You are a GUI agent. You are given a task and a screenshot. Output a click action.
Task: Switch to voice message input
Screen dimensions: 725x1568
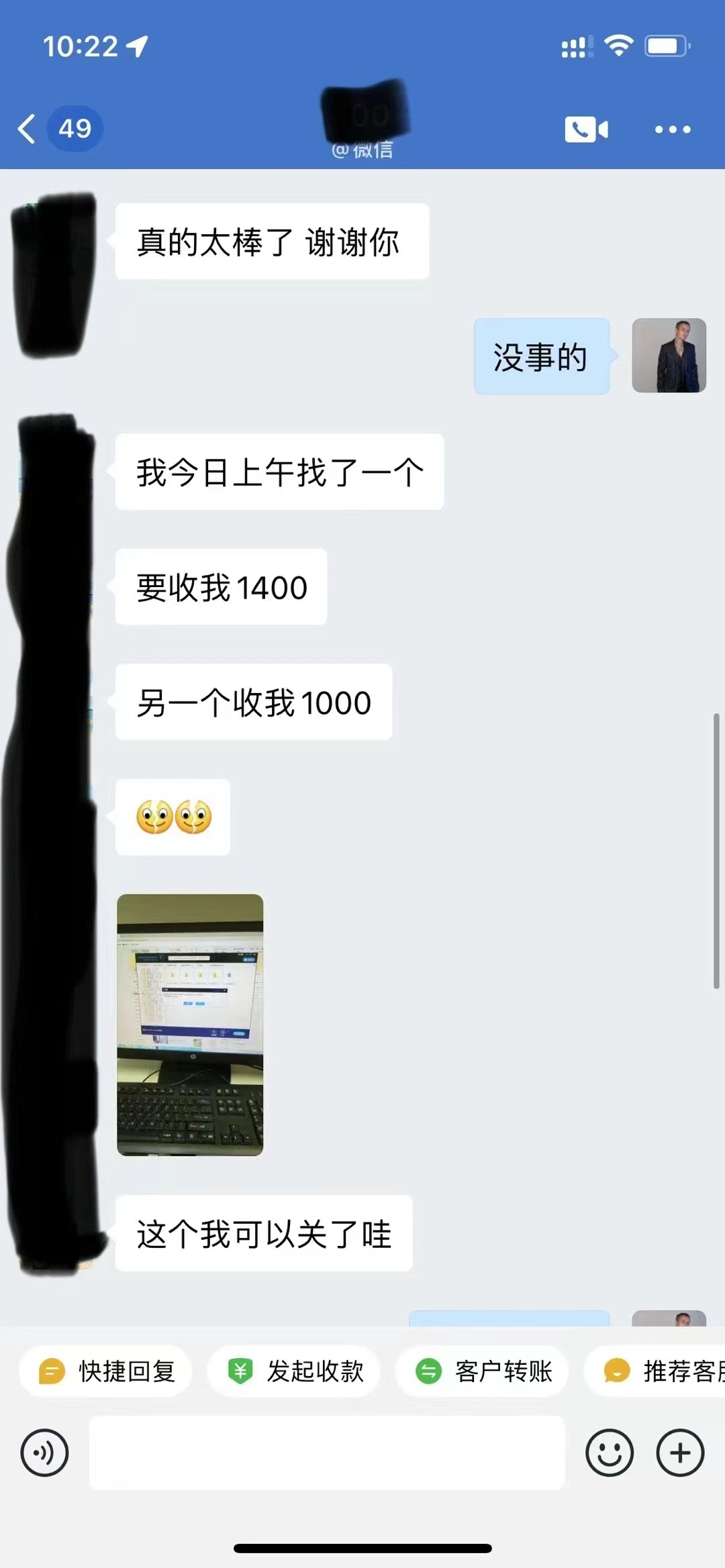click(44, 1453)
